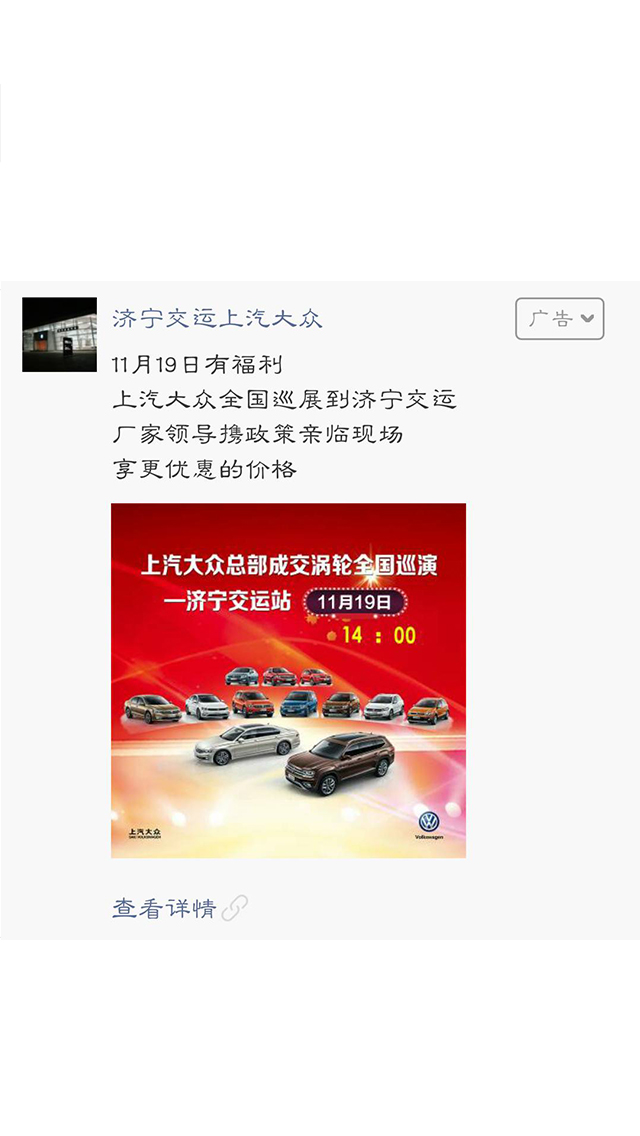Expand the 广告 dropdown
Screen dimensions: 640x1136
coord(560,319)
